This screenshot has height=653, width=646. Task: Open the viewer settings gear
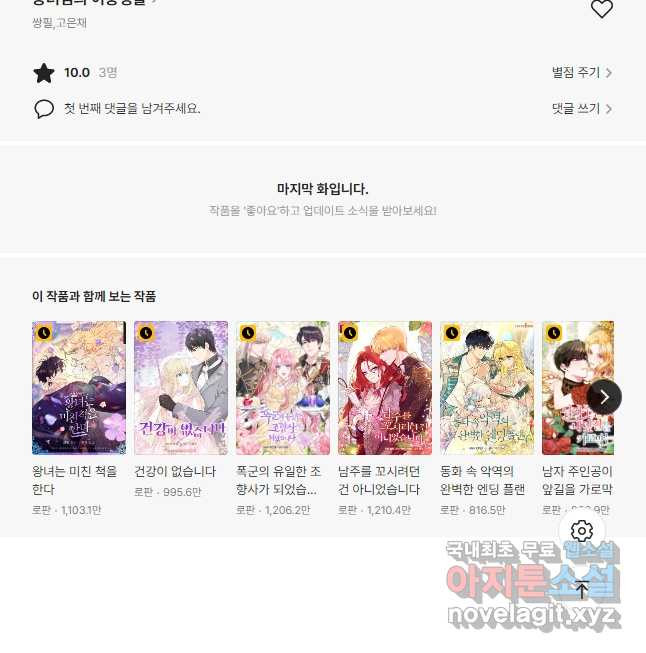coord(582,531)
